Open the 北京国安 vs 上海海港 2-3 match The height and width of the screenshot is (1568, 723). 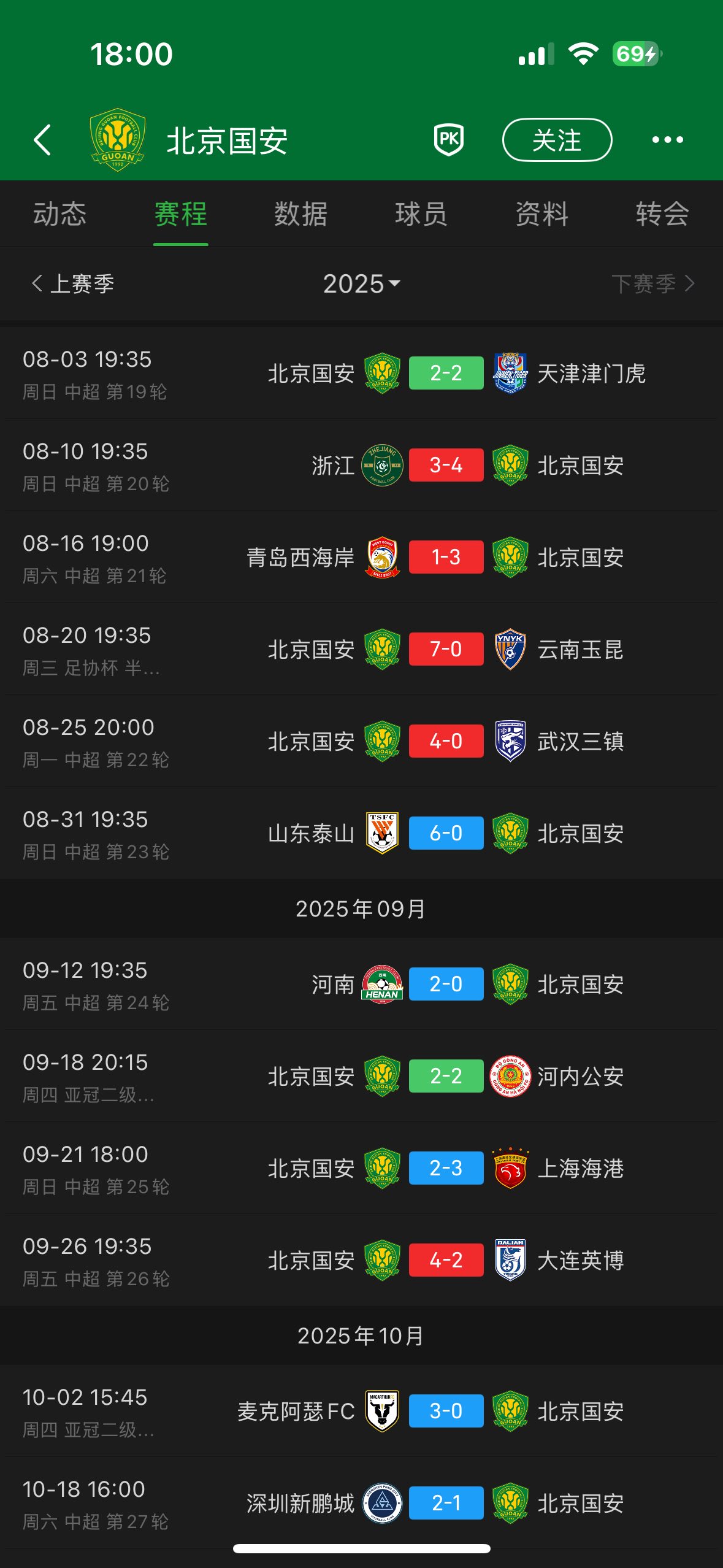(x=446, y=1168)
